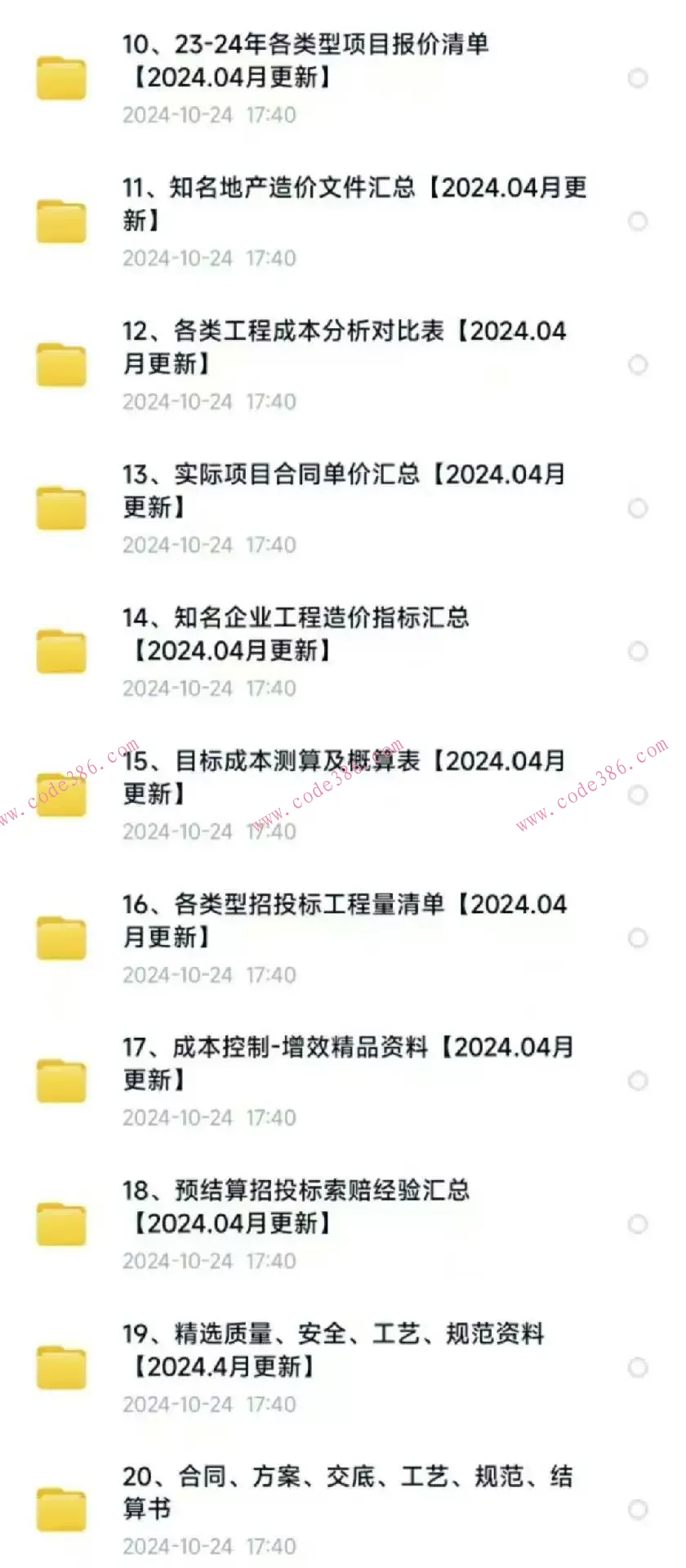
Task: Open folder icon for "18、预结算招投标索赔经验汇总"
Action: tap(61, 1224)
